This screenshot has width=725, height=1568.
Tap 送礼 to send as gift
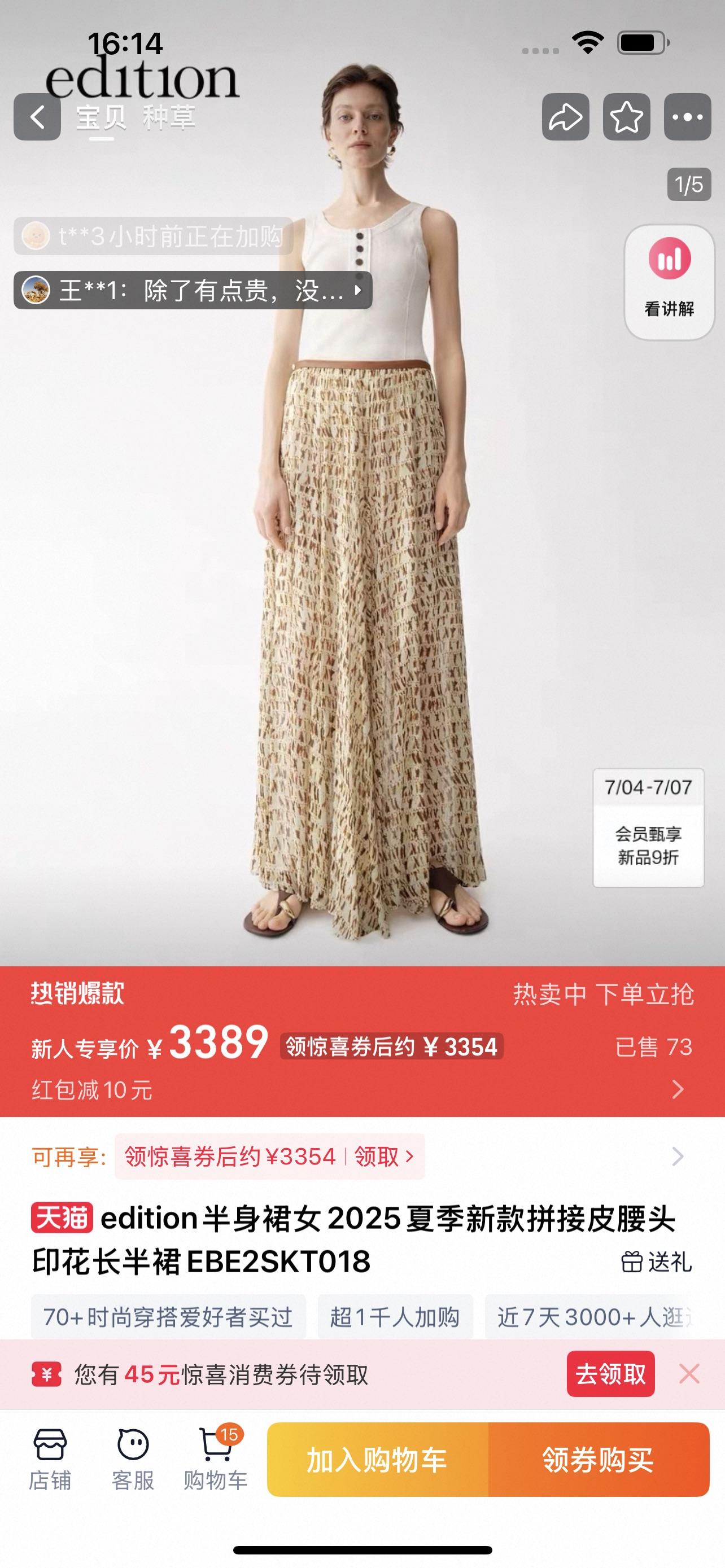[656, 1262]
